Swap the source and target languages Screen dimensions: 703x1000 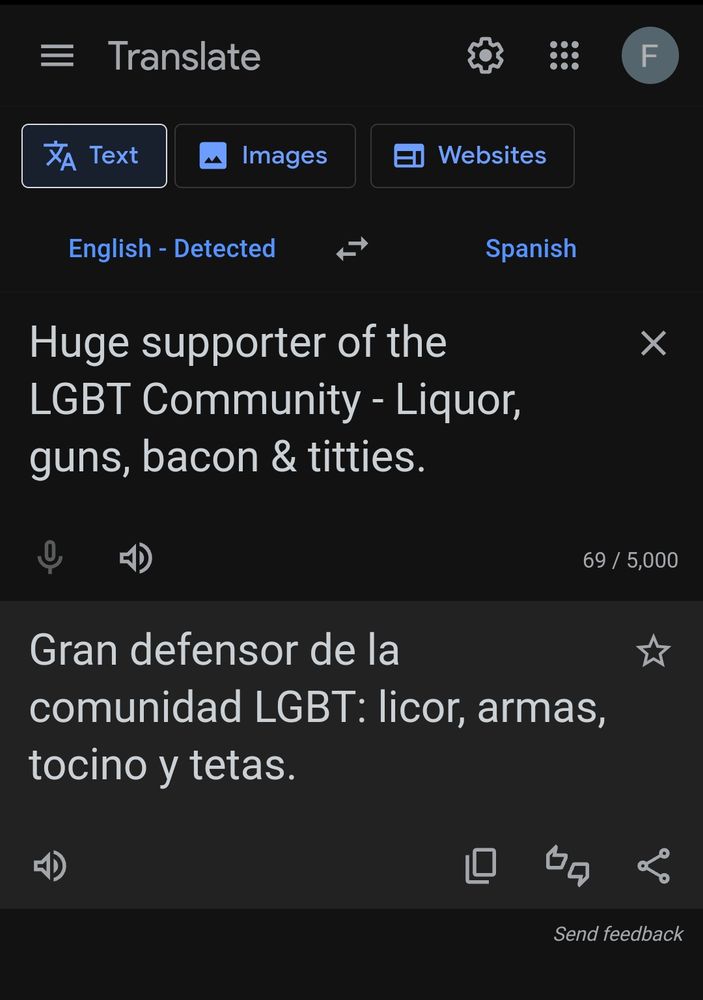tap(352, 249)
